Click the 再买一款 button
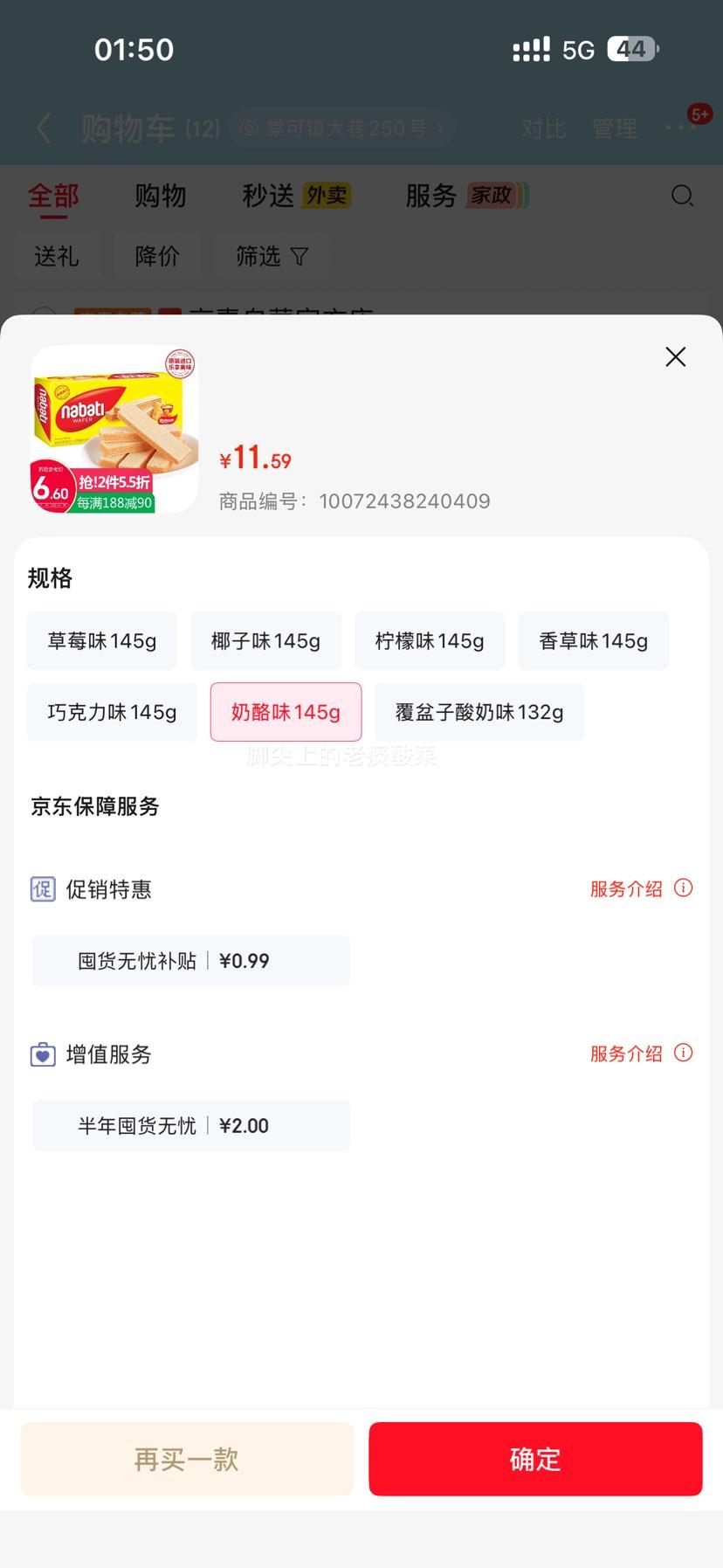This screenshot has width=723, height=1568. [186, 1459]
